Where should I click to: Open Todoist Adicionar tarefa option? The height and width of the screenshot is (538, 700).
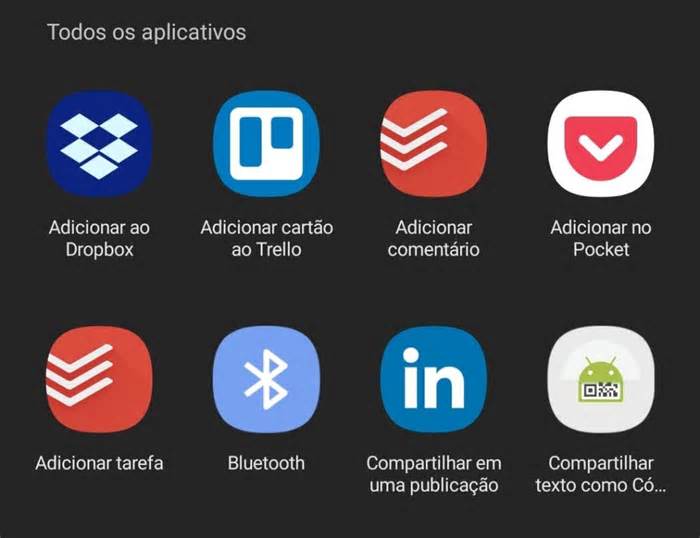pos(99,379)
